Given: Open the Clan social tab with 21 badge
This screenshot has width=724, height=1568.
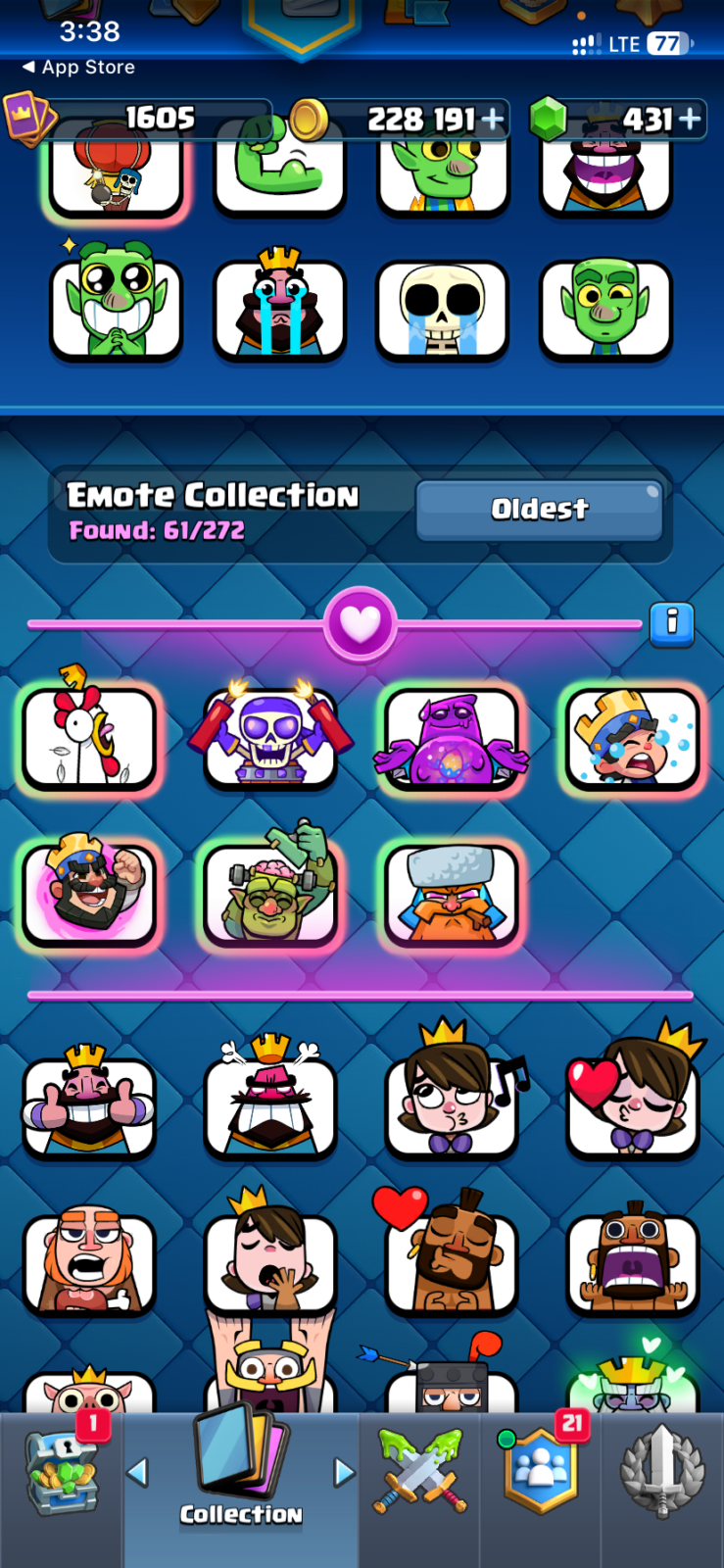Looking at the screenshot, I should 542,1470.
